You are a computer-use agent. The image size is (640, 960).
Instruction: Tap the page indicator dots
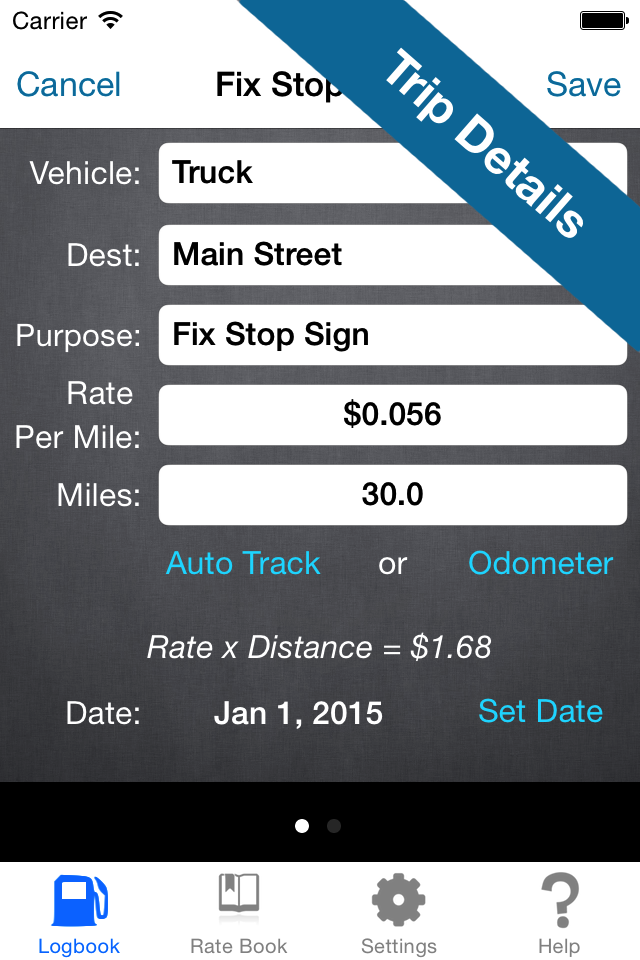tap(318, 826)
